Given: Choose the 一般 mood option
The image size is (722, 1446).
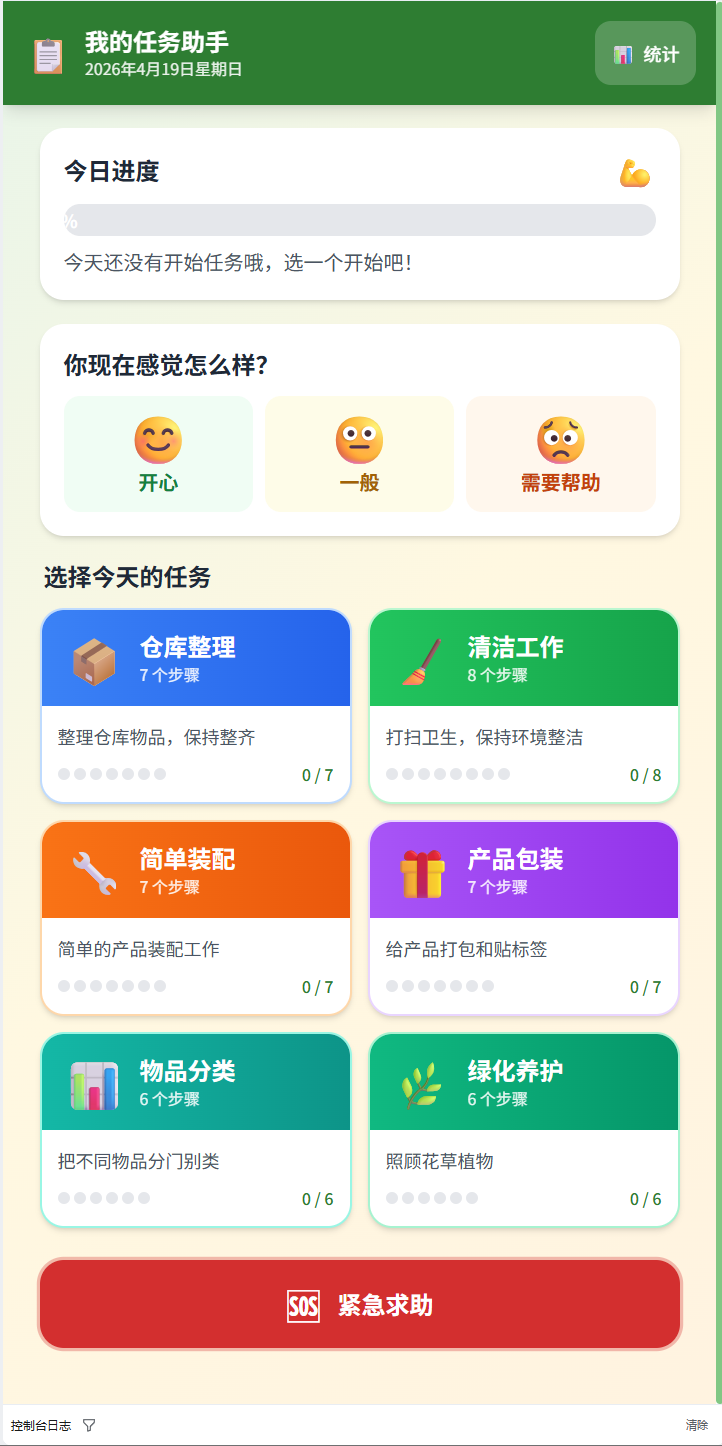Looking at the screenshot, I should click(359, 454).
